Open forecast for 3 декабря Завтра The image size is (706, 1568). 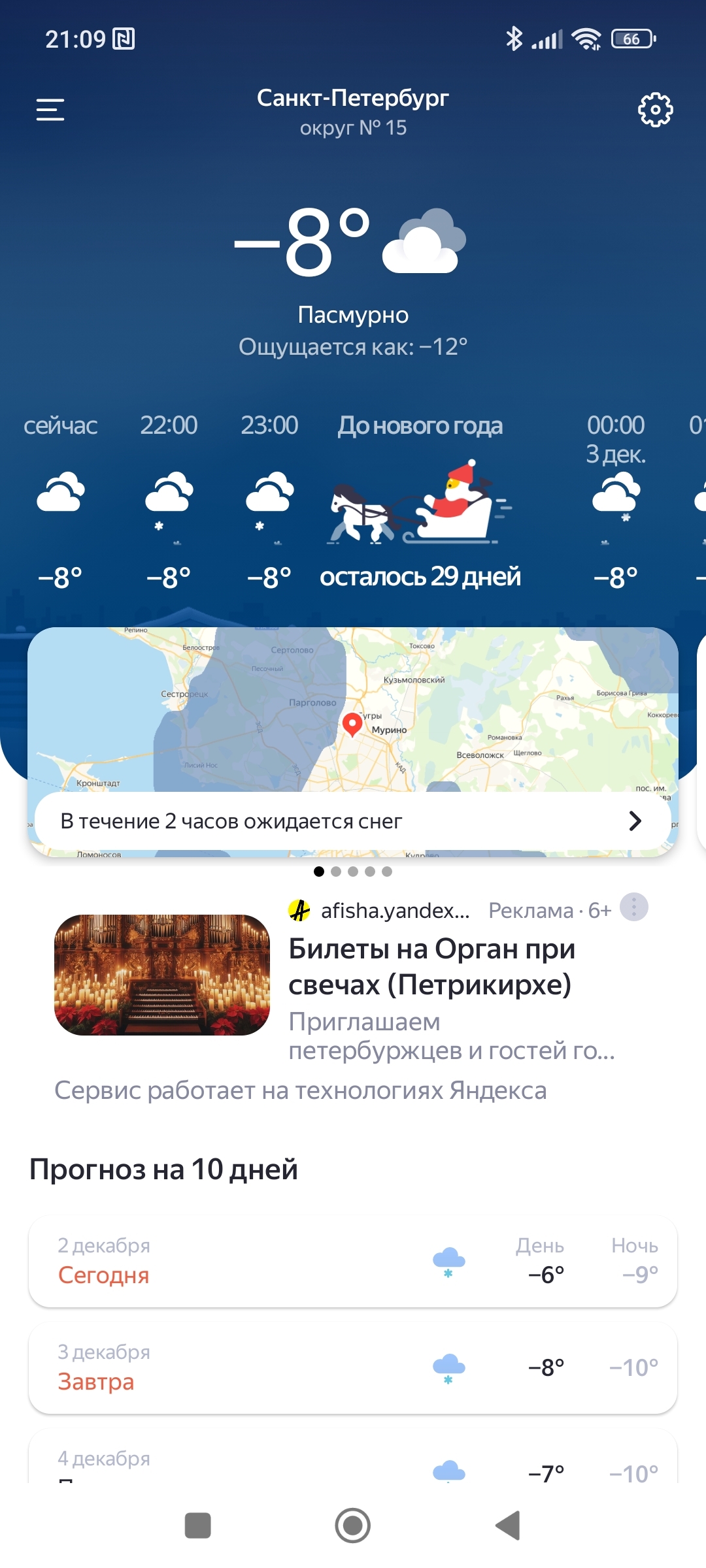click(x=353, y=1367)
